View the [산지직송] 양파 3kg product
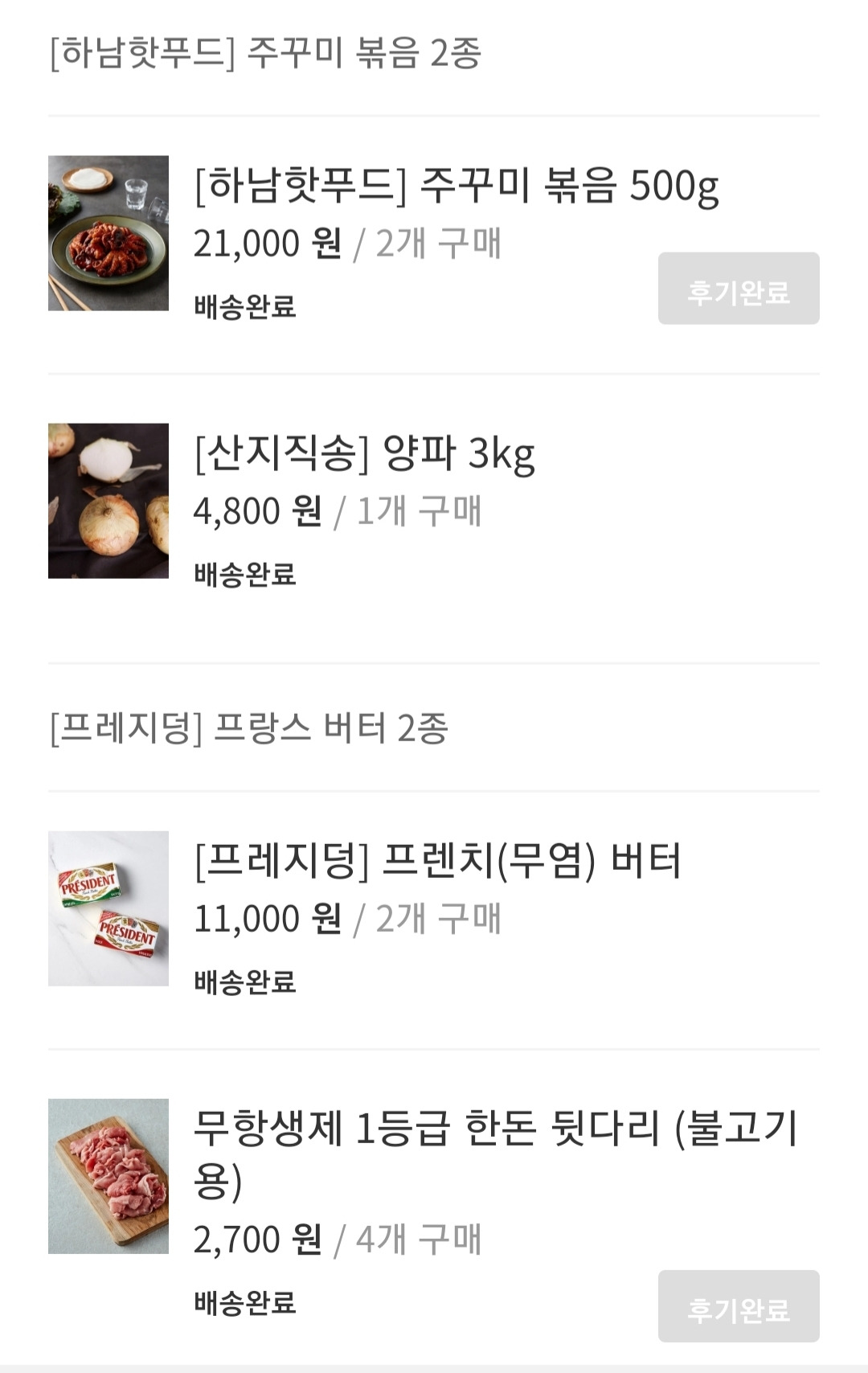Viewport: 868px width, 1373px height. pyautogui.click(x=364, y=454)
